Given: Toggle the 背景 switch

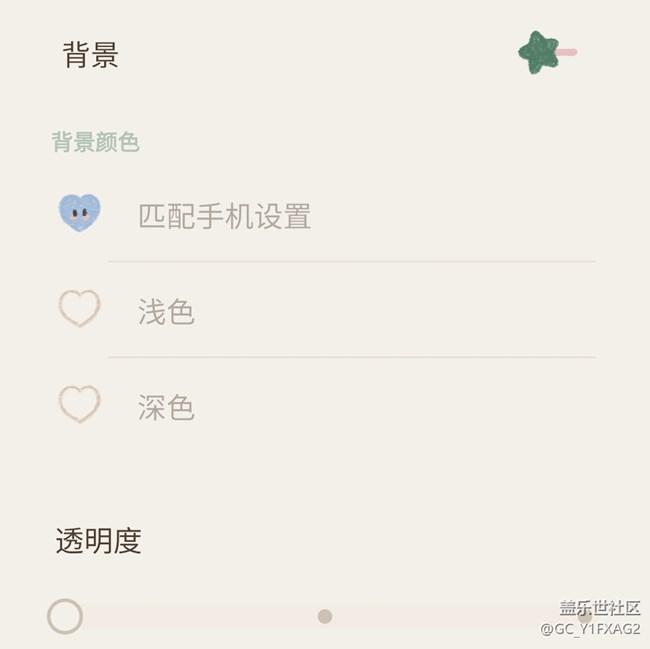Looking at the screenshot, I should [546, 53].
